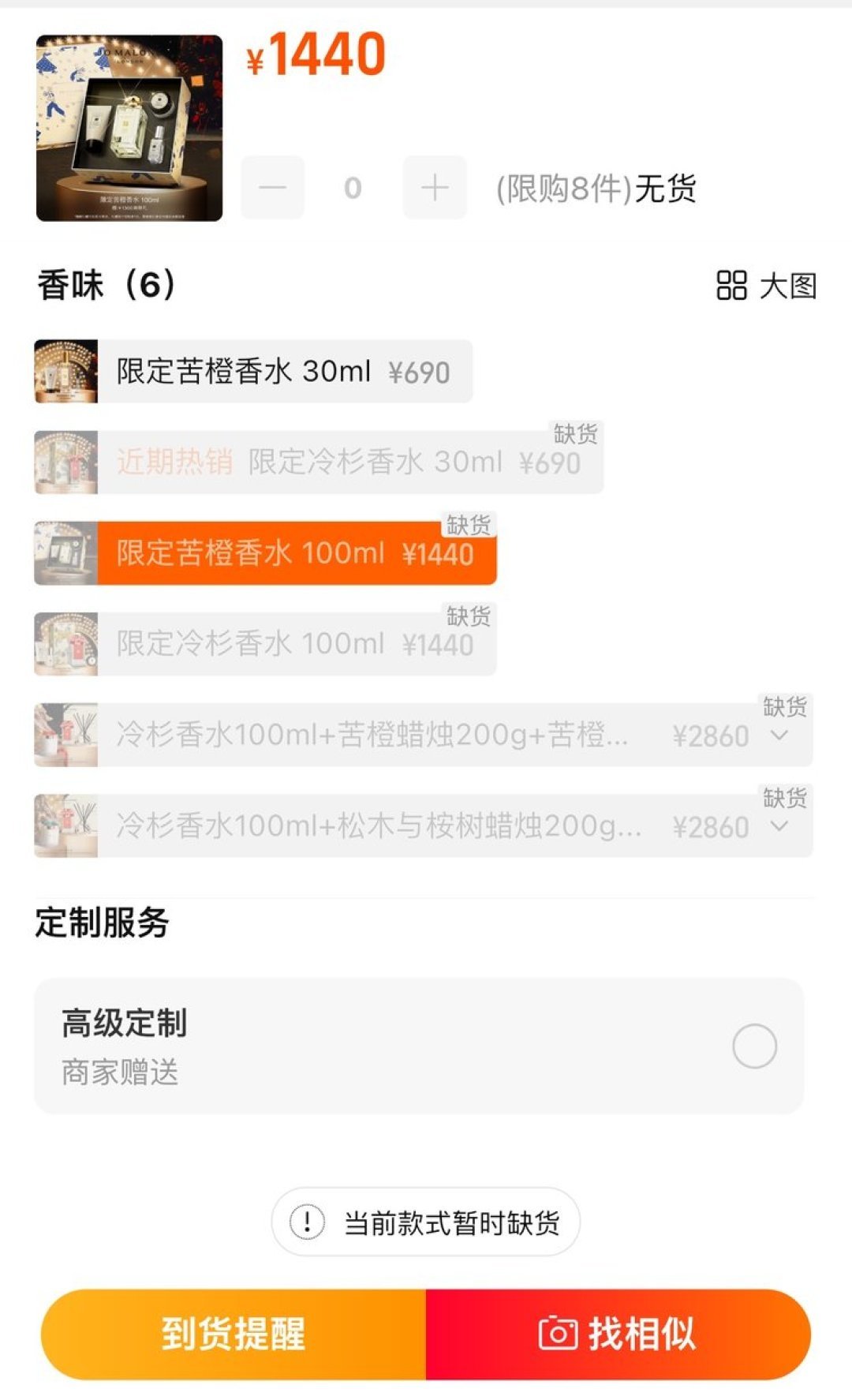Select the 冷杉香水100ml+苦橙蜡烛200g set
Screen dimensions: 852x1400
424,735
